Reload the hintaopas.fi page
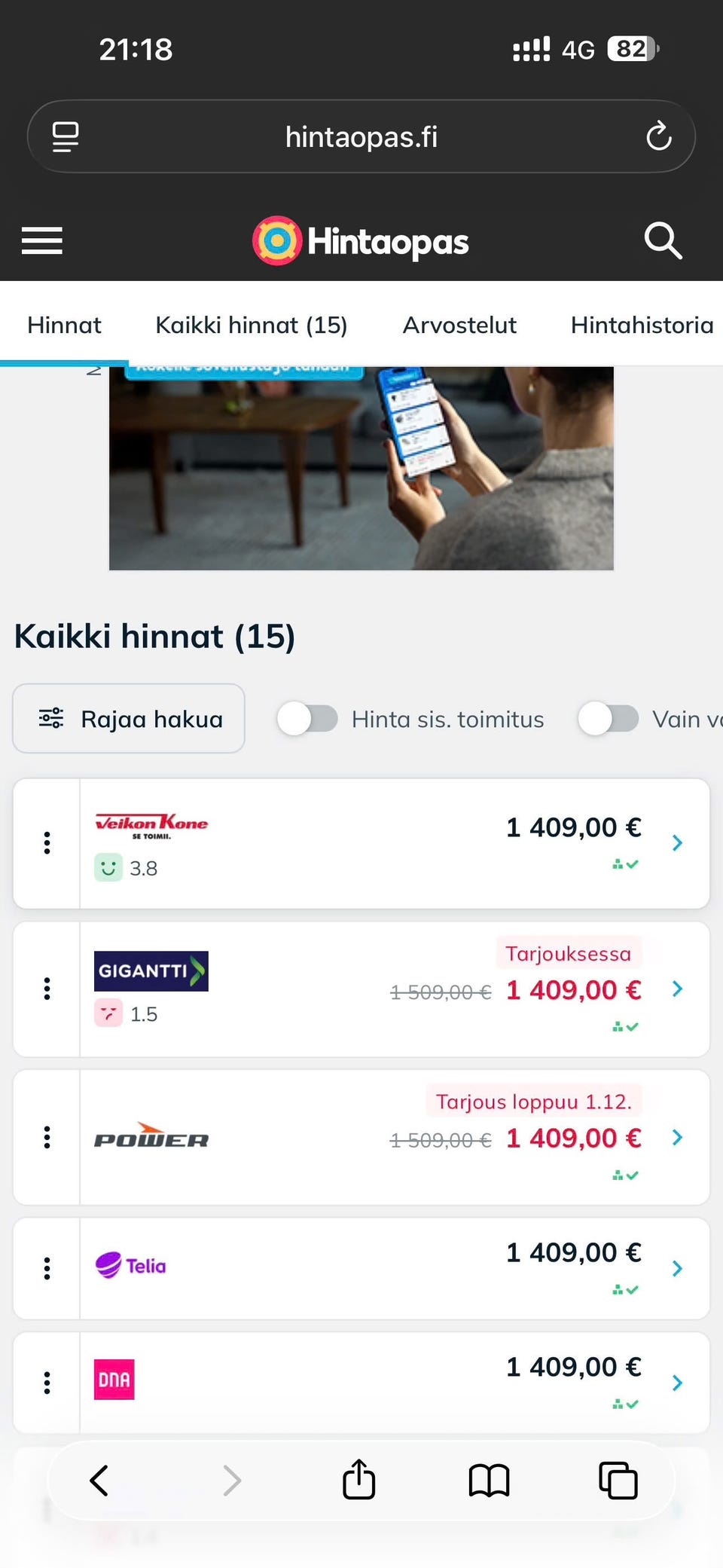The width and height of the screenshot is (723, 1568). 658,136
